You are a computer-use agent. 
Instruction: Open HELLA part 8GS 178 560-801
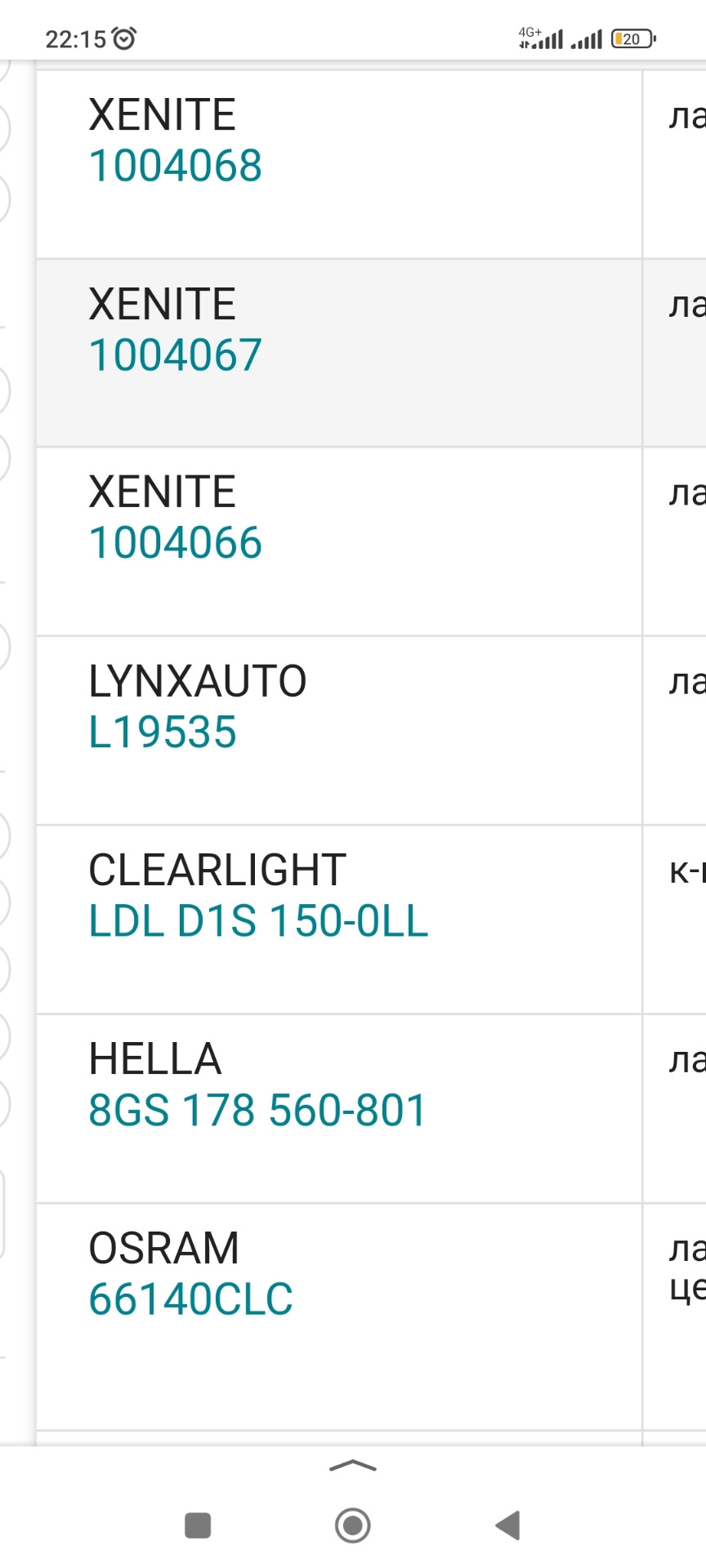pos(257,1111)
